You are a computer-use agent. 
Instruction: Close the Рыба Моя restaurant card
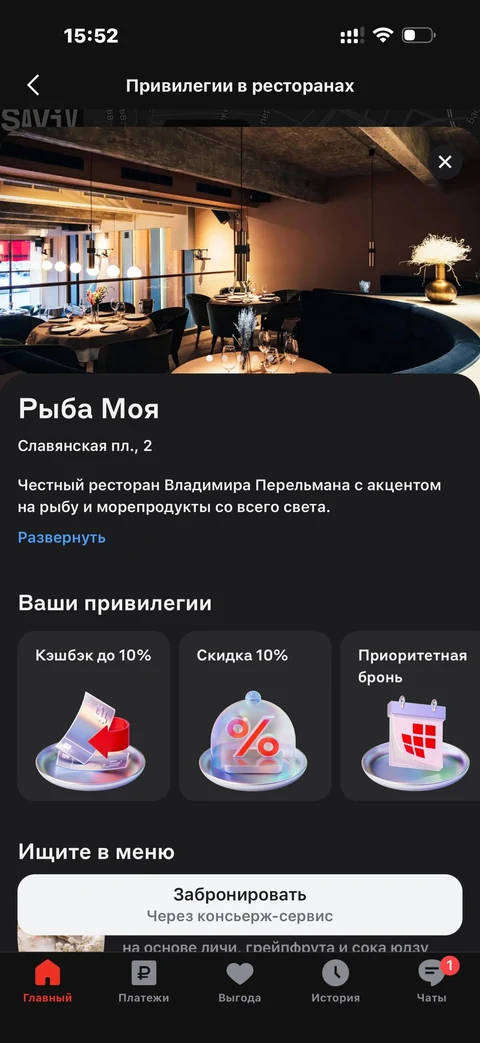point(445,162)
